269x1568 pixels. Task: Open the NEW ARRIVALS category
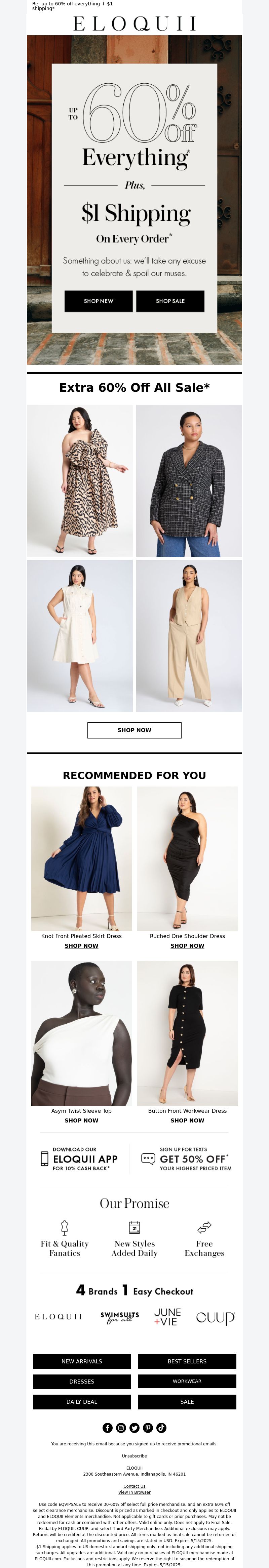pos(82,1362)
